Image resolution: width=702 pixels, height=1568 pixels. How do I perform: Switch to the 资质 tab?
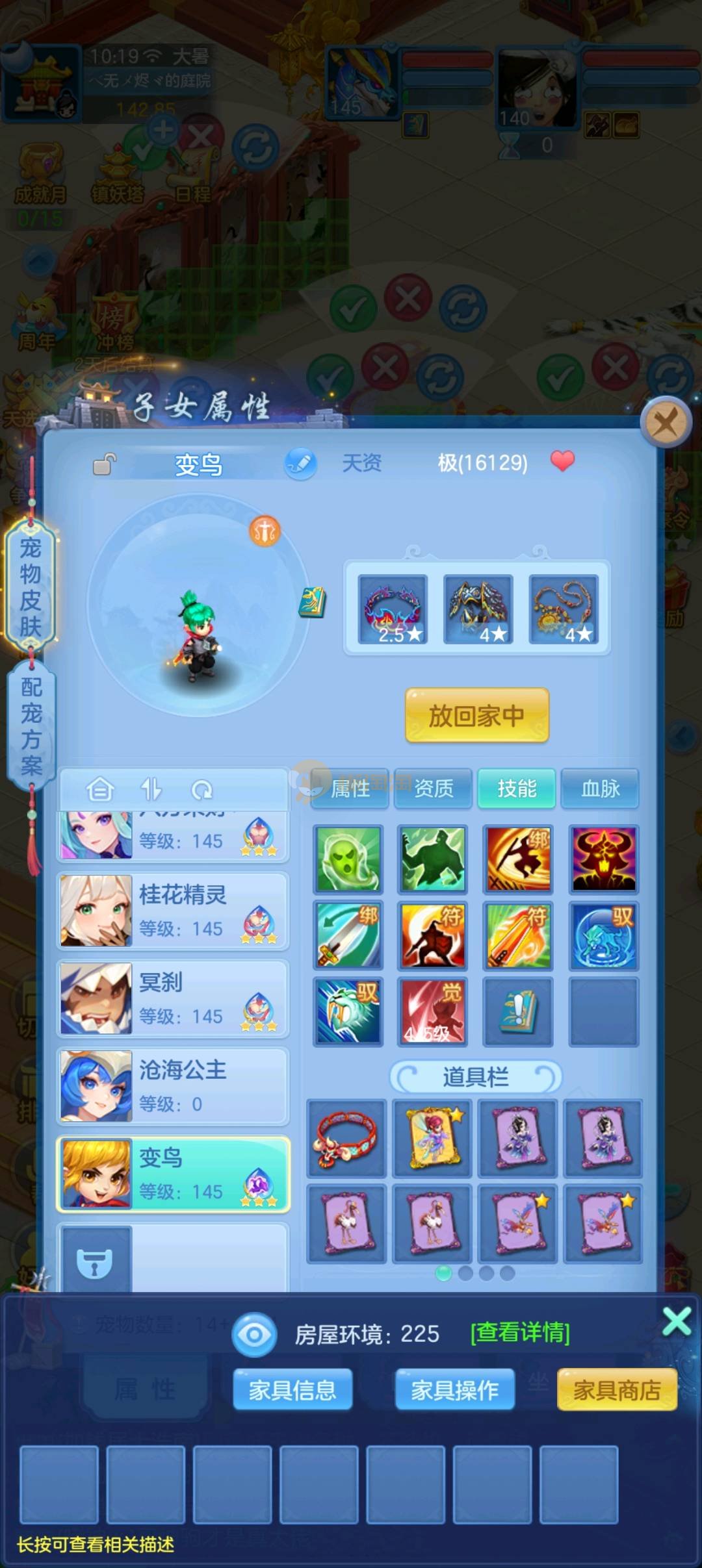tap(434, 789)
